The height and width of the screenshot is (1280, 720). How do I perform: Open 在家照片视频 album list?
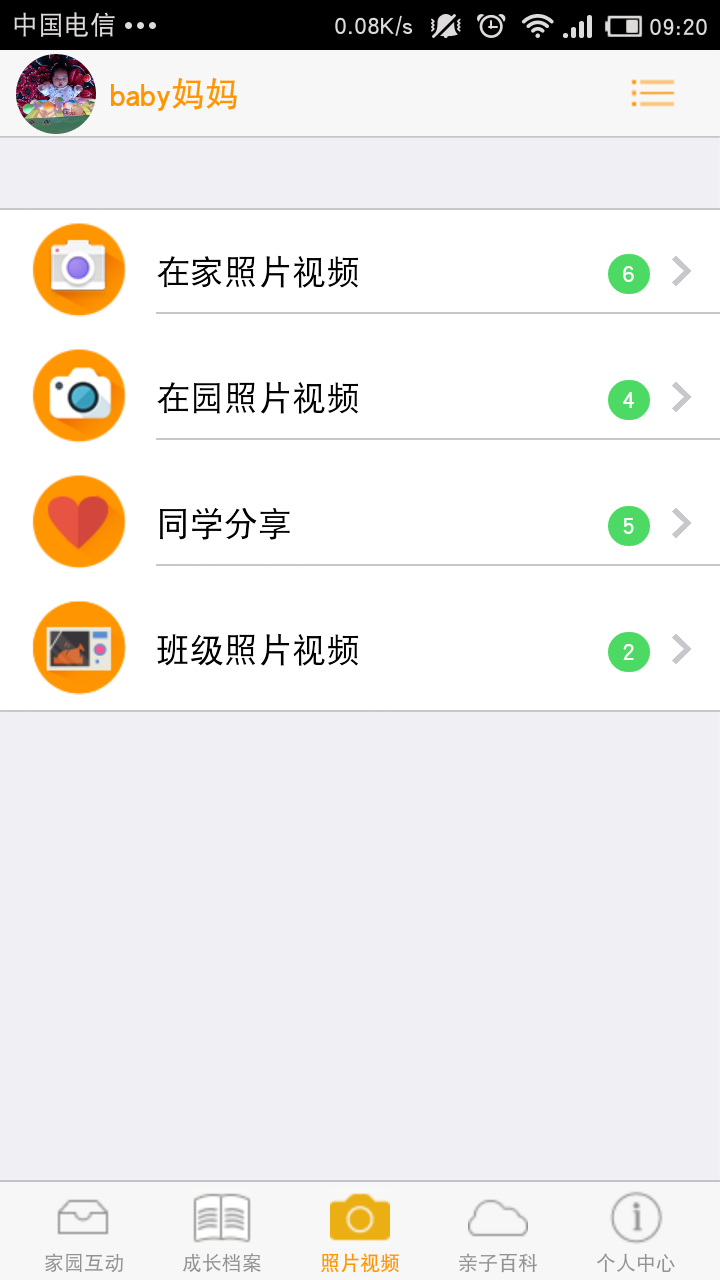[x=360, y=272]
